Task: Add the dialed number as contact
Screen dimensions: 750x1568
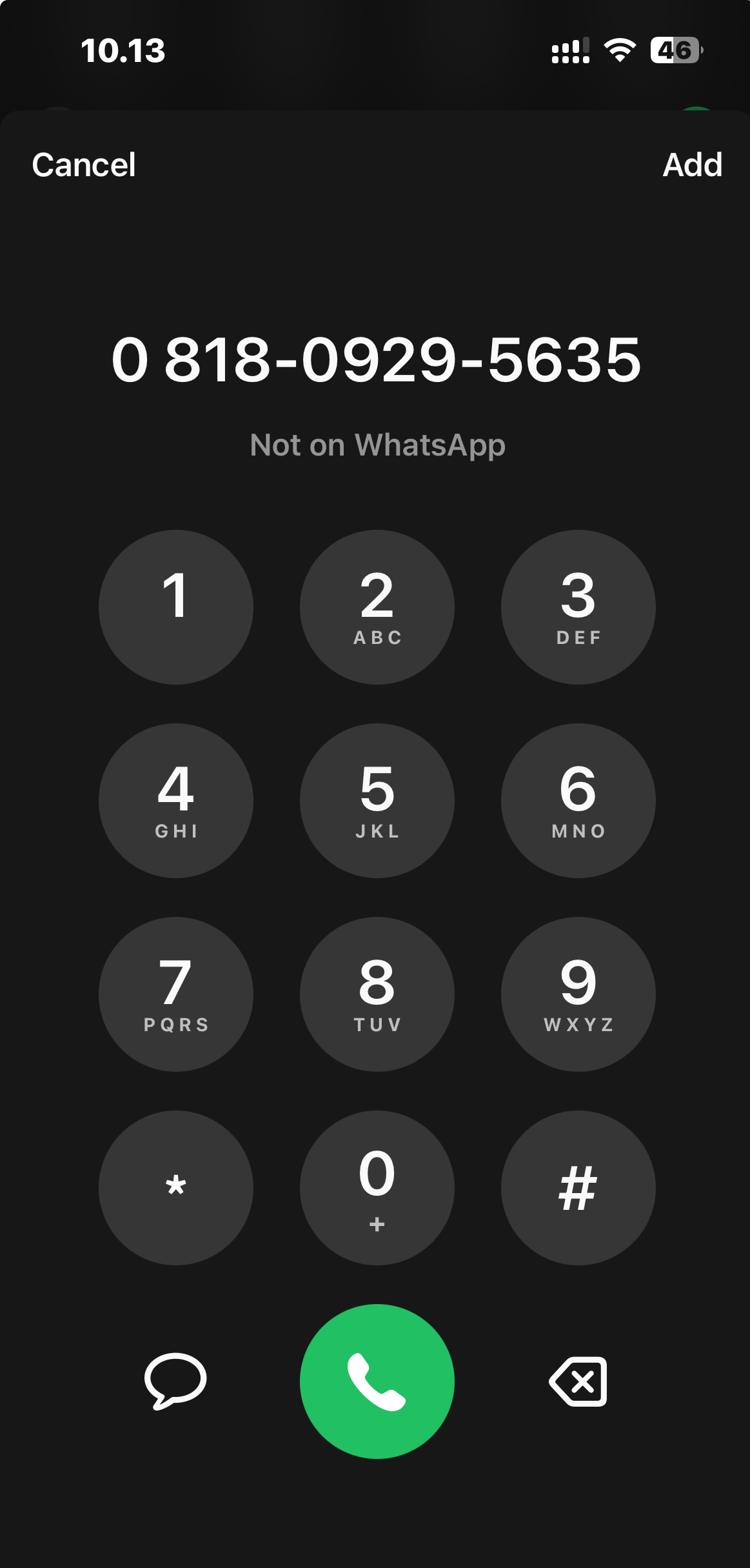Action: (692, 165)
